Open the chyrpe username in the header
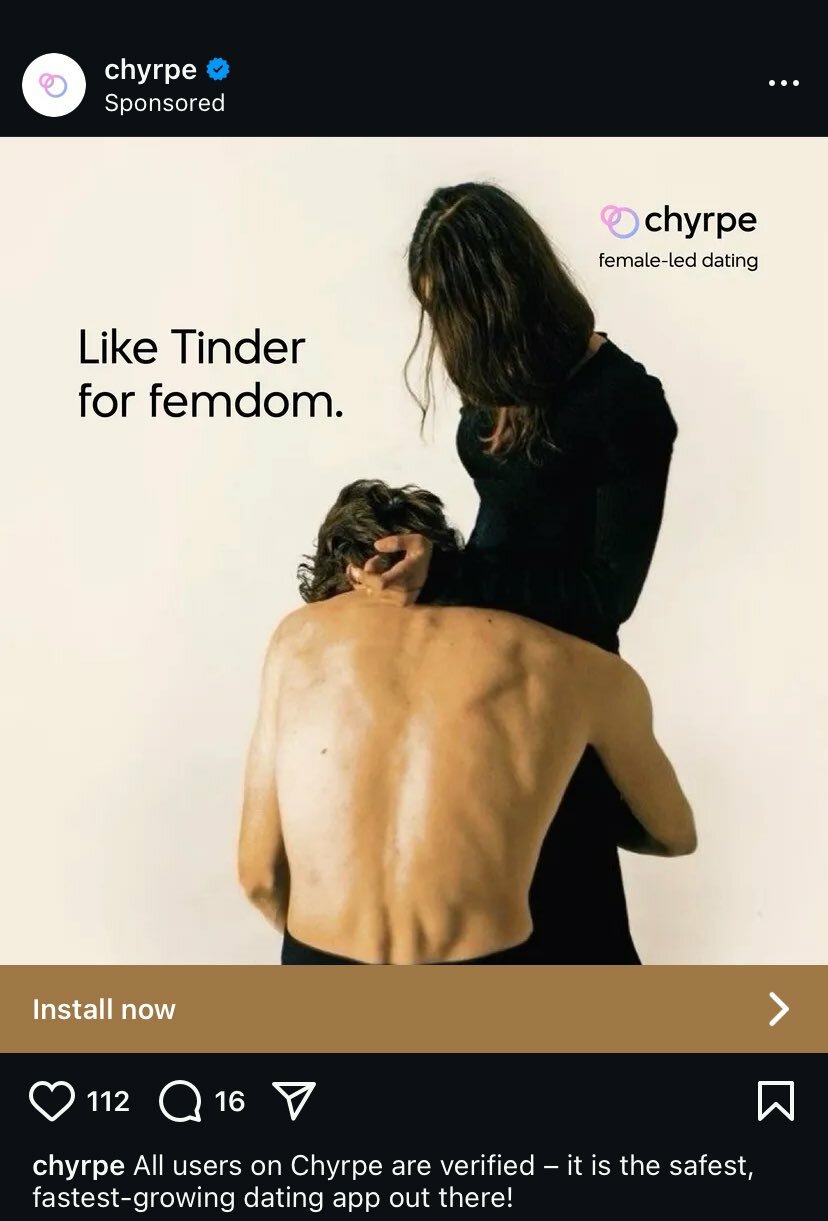Viewport: 828px width, 1221px height. point(150,70)
